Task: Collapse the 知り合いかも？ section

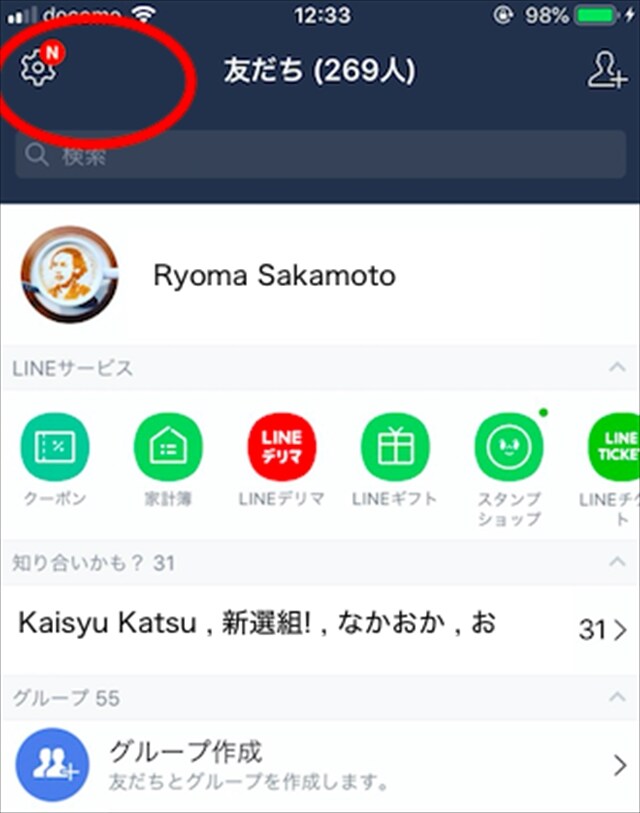Action: [x=617, y=563]
